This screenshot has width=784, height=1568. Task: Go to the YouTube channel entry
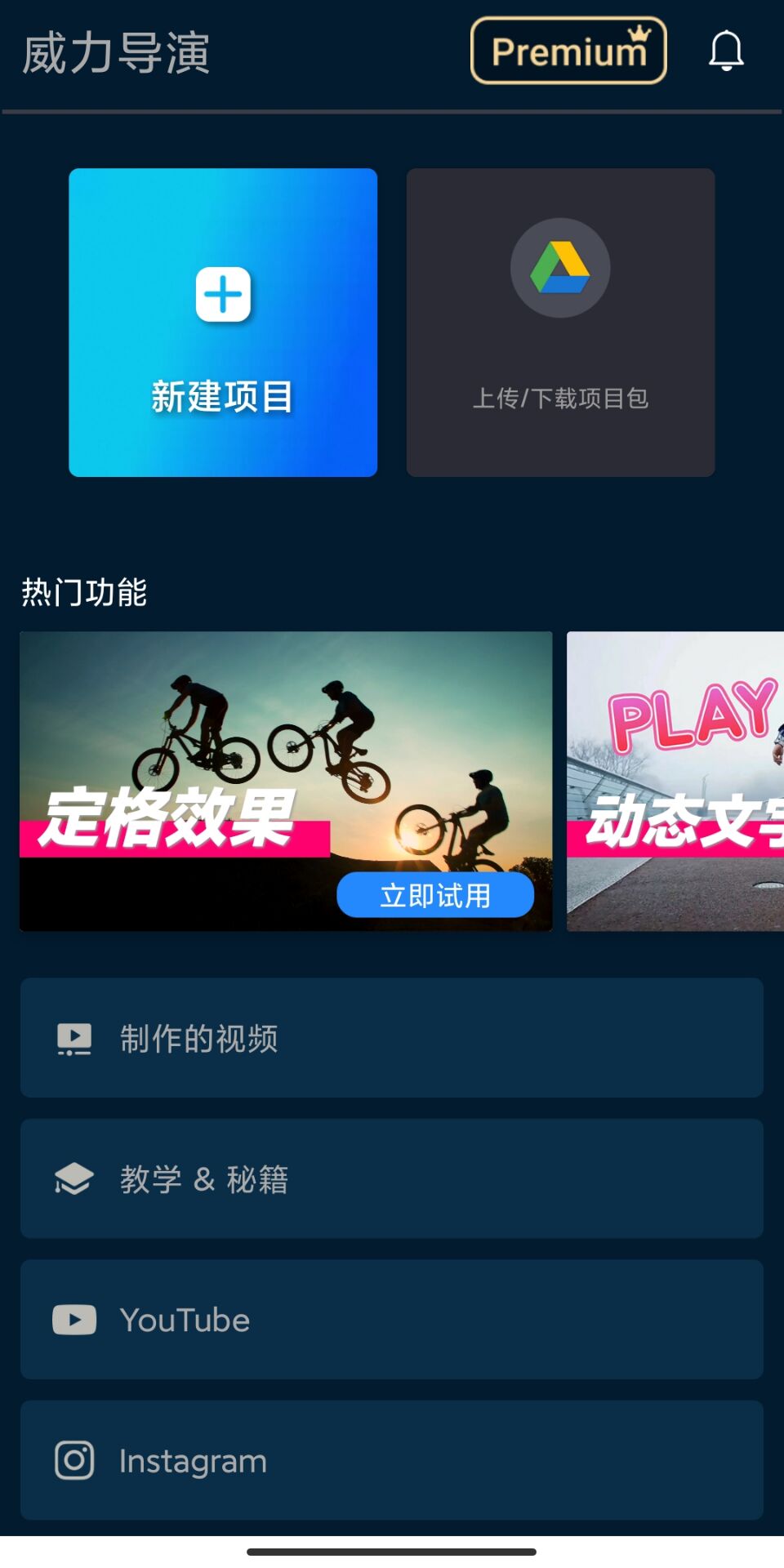tap(392, 1320)
